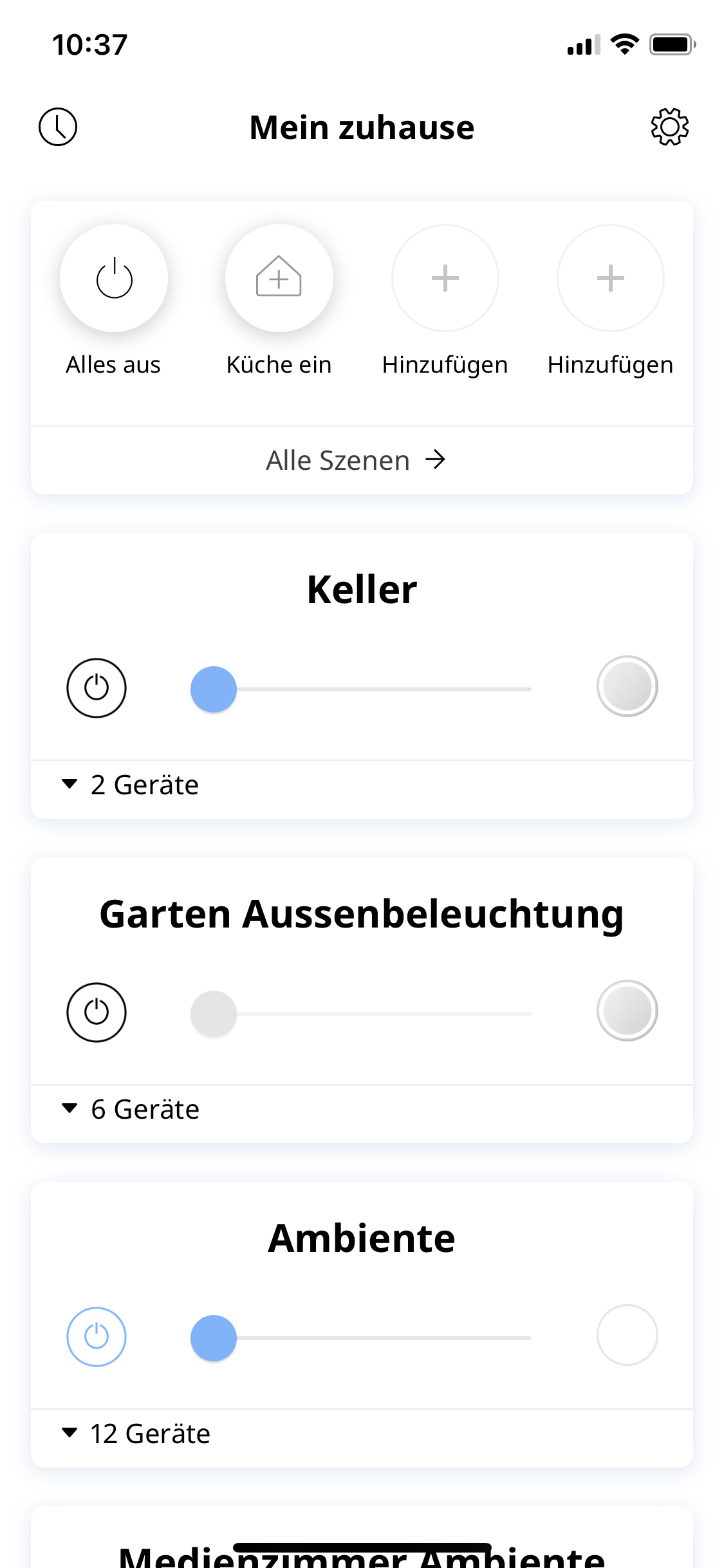Expand the 6 Geräte list
The width and height of the screenshot is (724, 1568).
[362, 1110]
